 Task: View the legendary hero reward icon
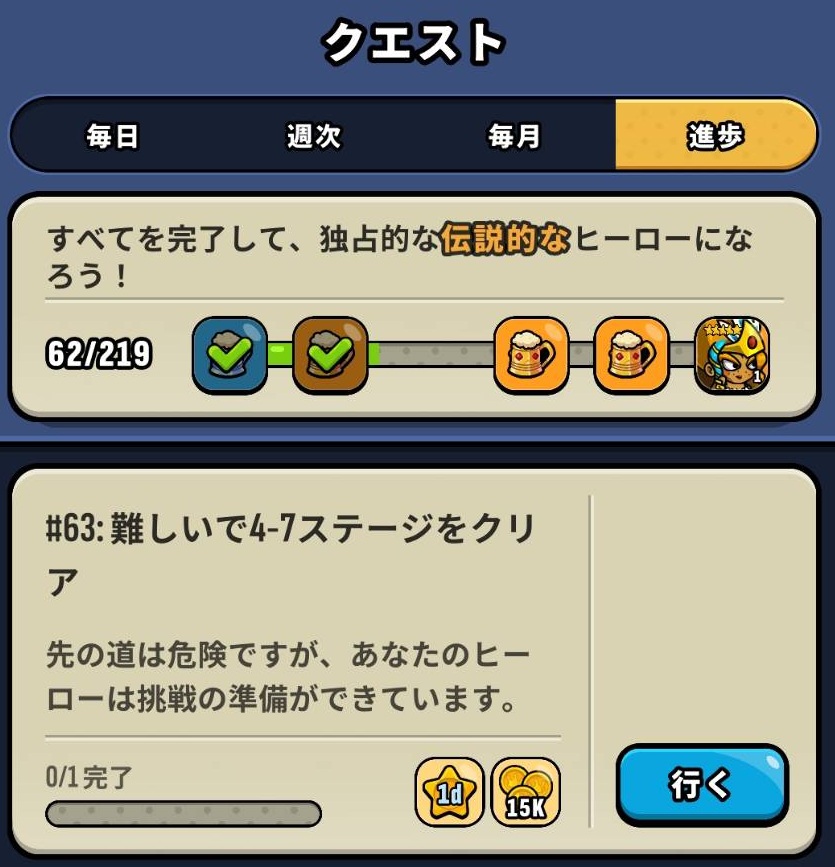tap(732, 355)
